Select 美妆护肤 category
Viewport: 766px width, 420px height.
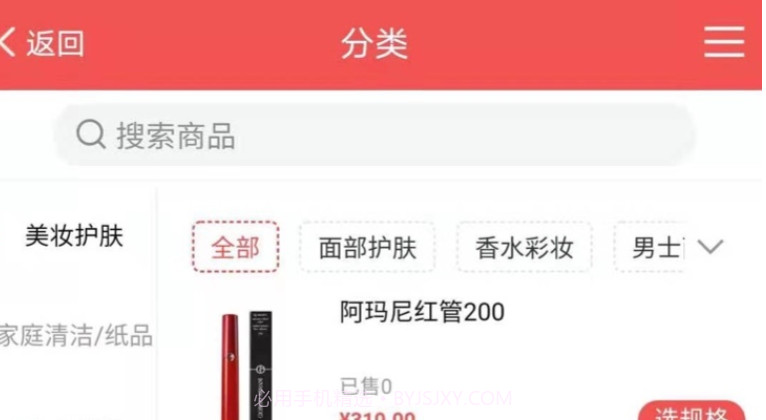click(74, 237)
